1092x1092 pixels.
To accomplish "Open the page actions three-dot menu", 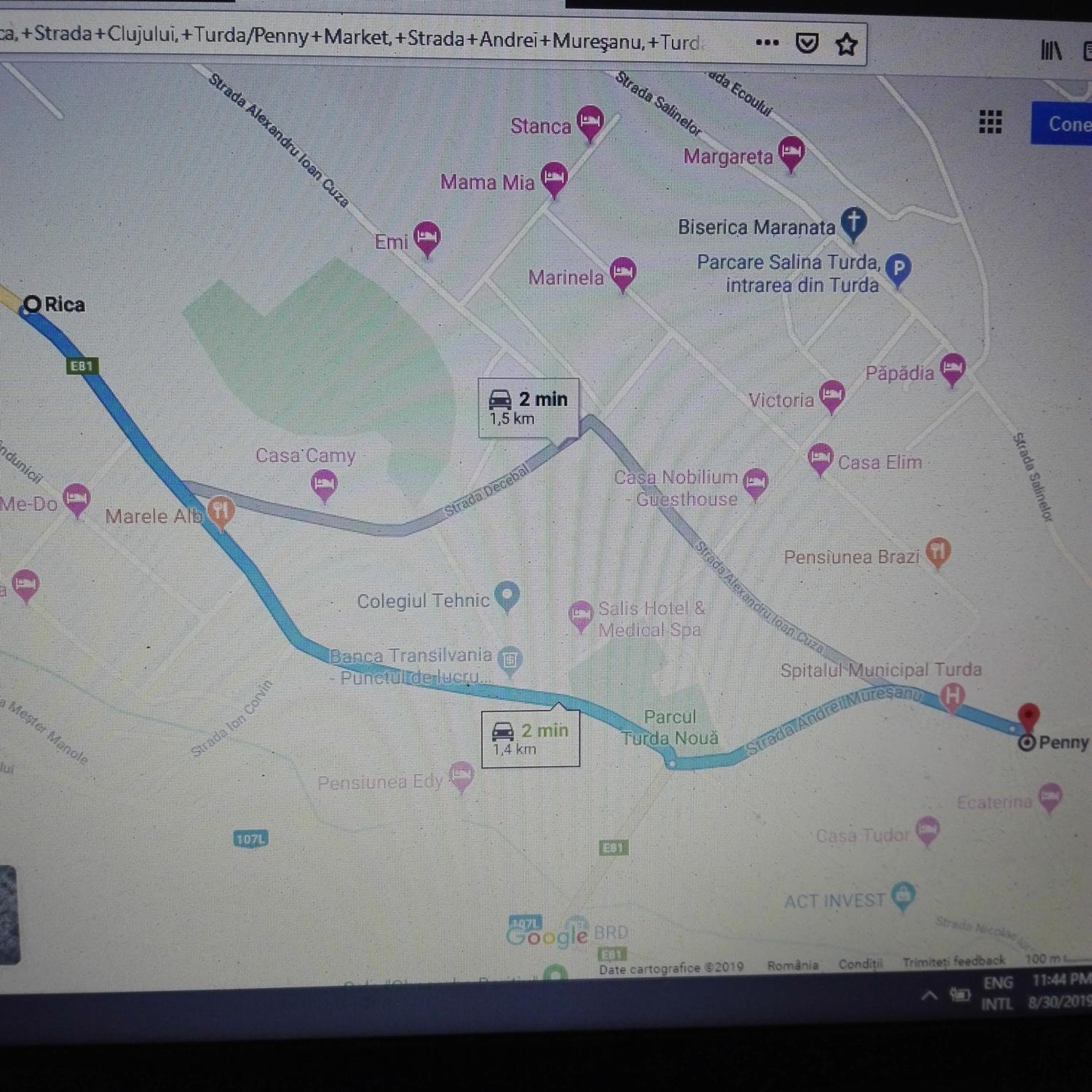I will click(767, 42).
